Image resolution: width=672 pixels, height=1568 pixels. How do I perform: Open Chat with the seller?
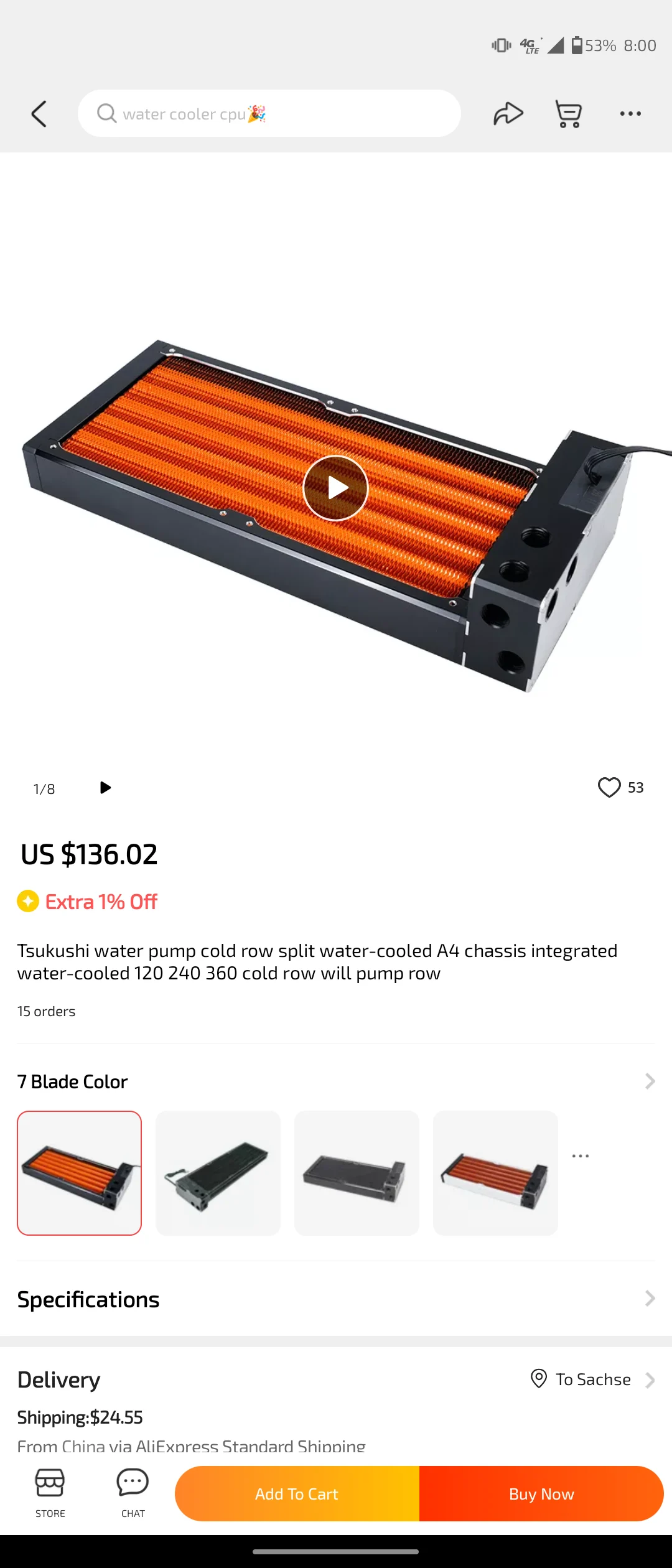[133, 1490]
